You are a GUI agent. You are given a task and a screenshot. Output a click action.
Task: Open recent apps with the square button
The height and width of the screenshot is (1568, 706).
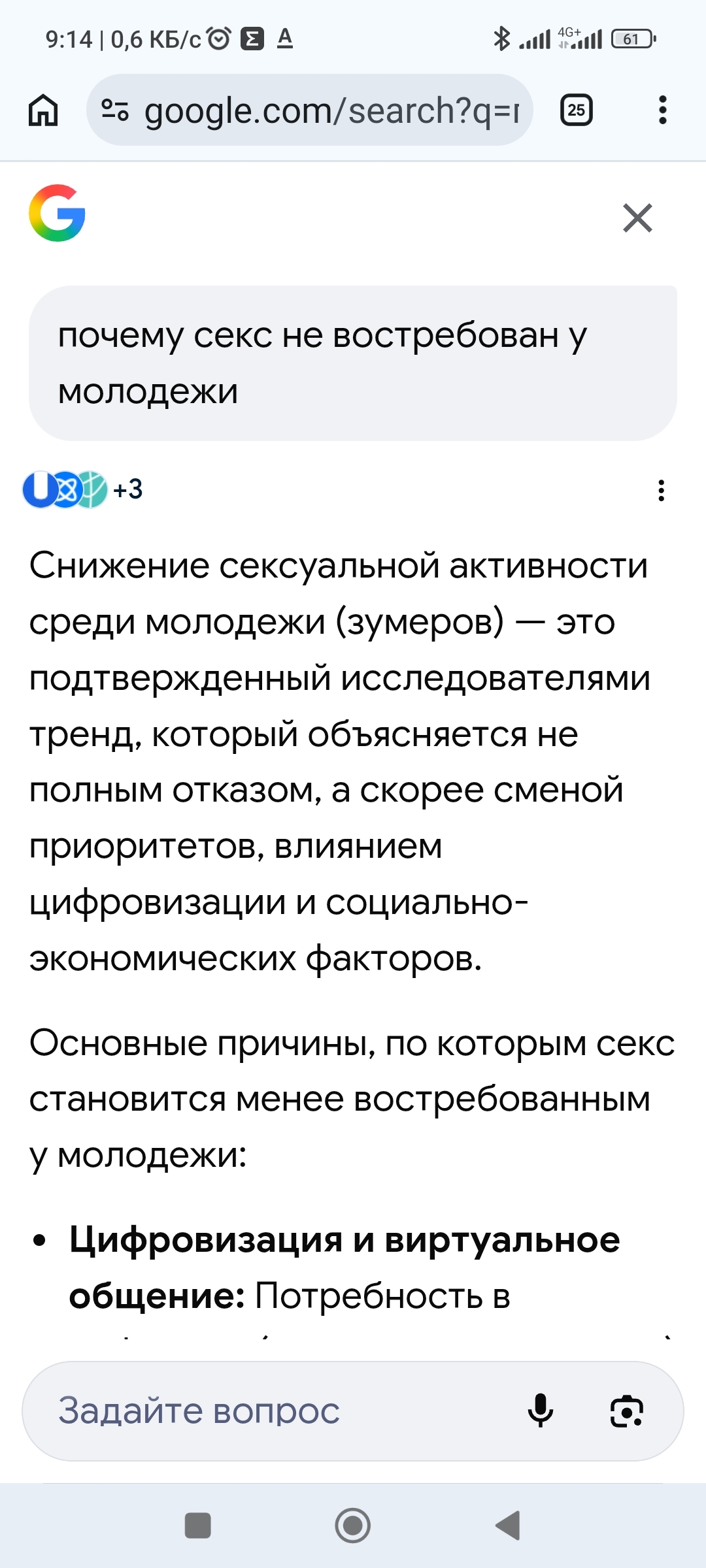(198, 1526)
